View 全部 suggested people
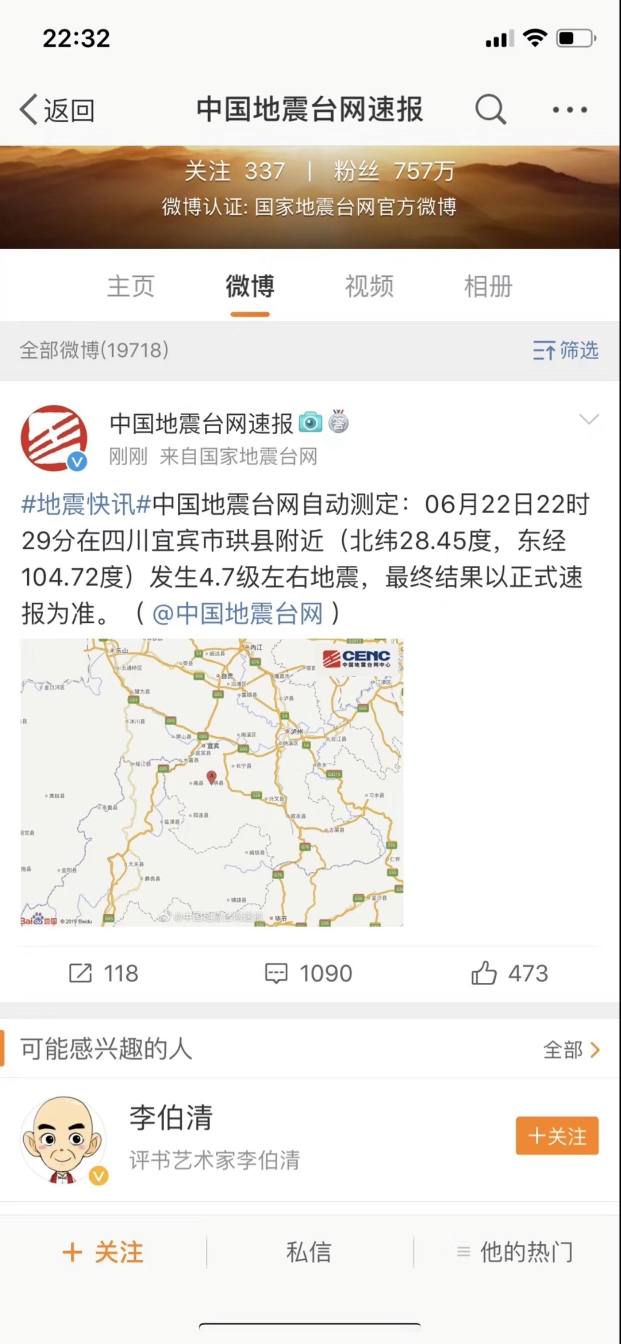This screenshot has width=621, height=1344. 572,1049
